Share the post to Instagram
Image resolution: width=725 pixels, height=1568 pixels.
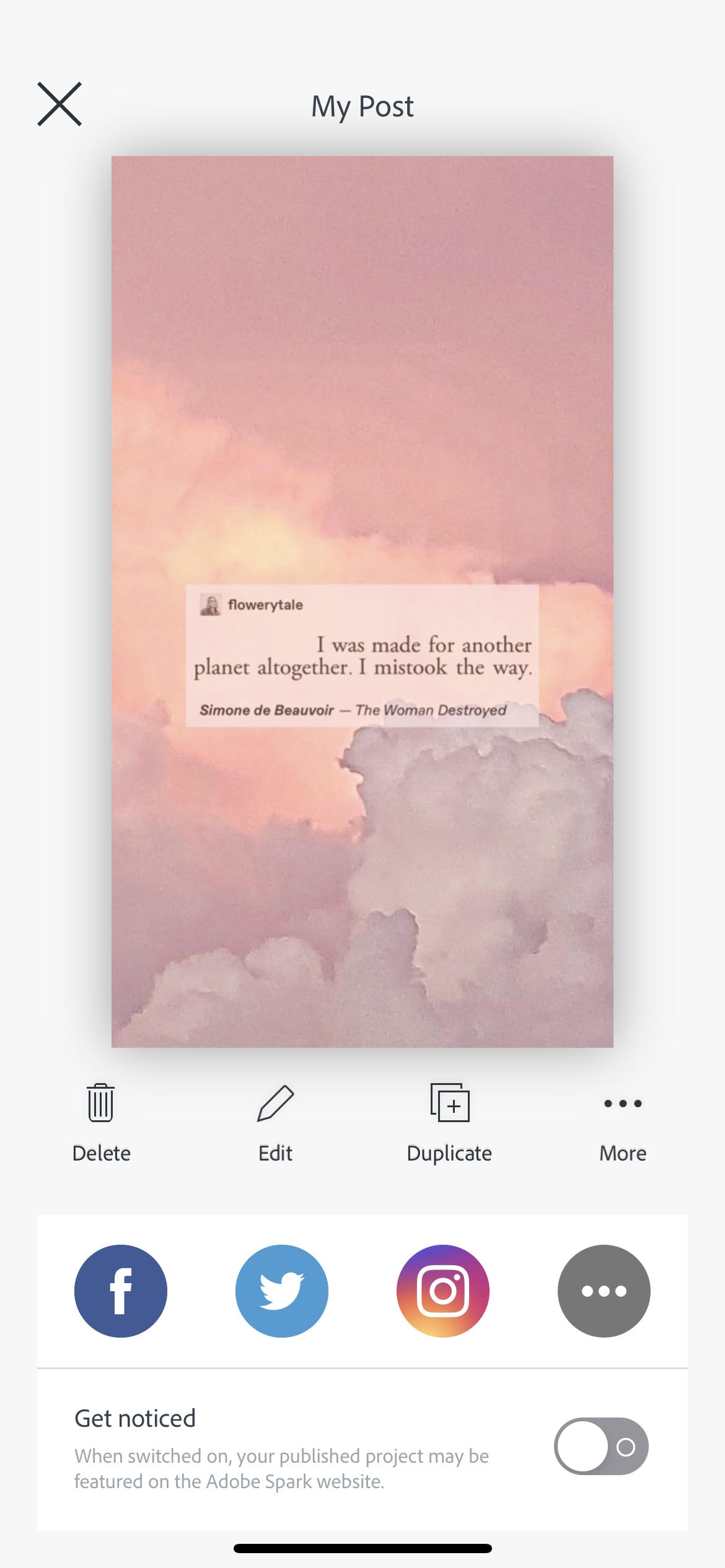[443, 1291]
